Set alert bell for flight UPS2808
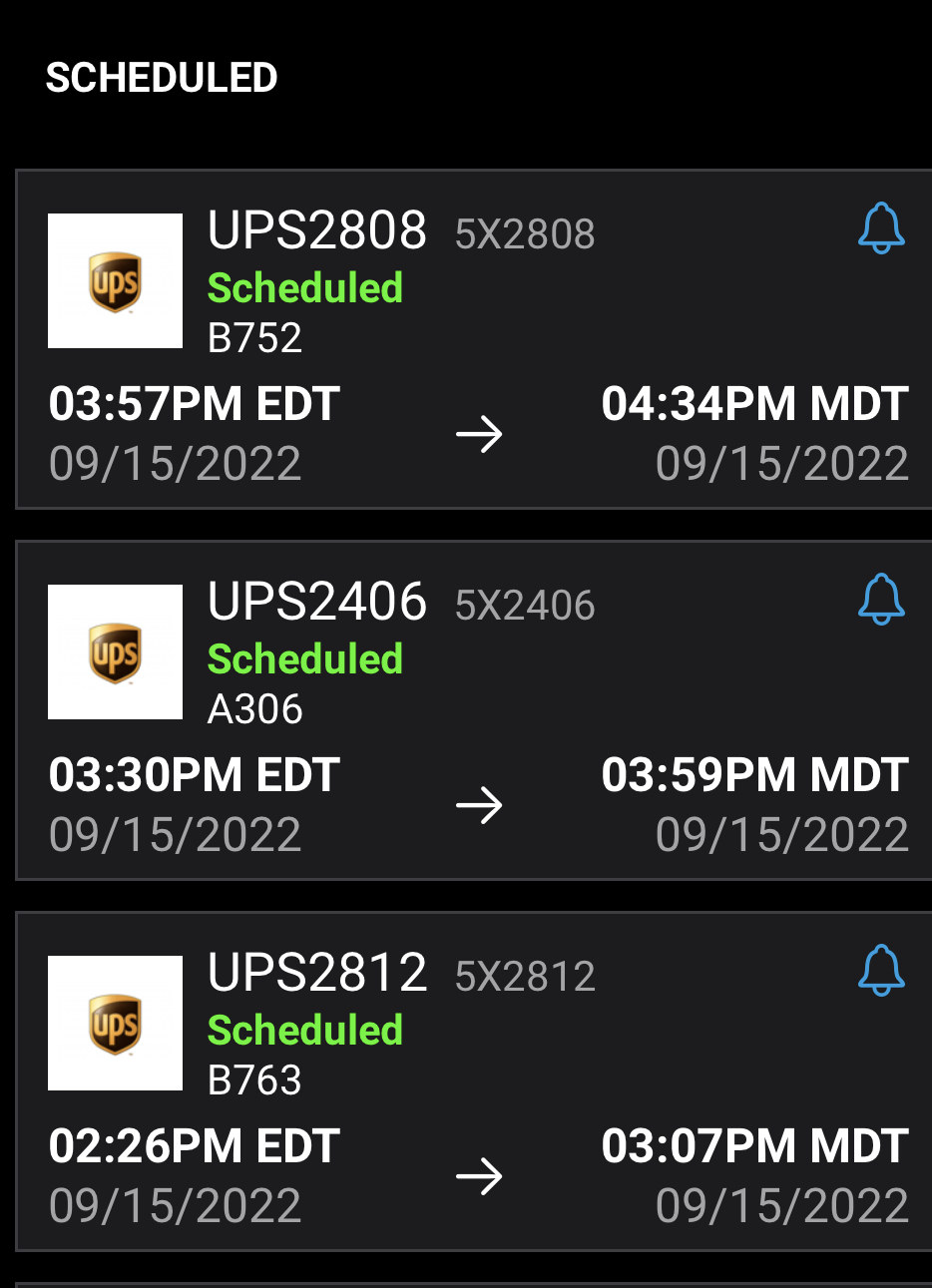Image resolution: width=932 pixels, height=1288 pixels. click(881, 228)
